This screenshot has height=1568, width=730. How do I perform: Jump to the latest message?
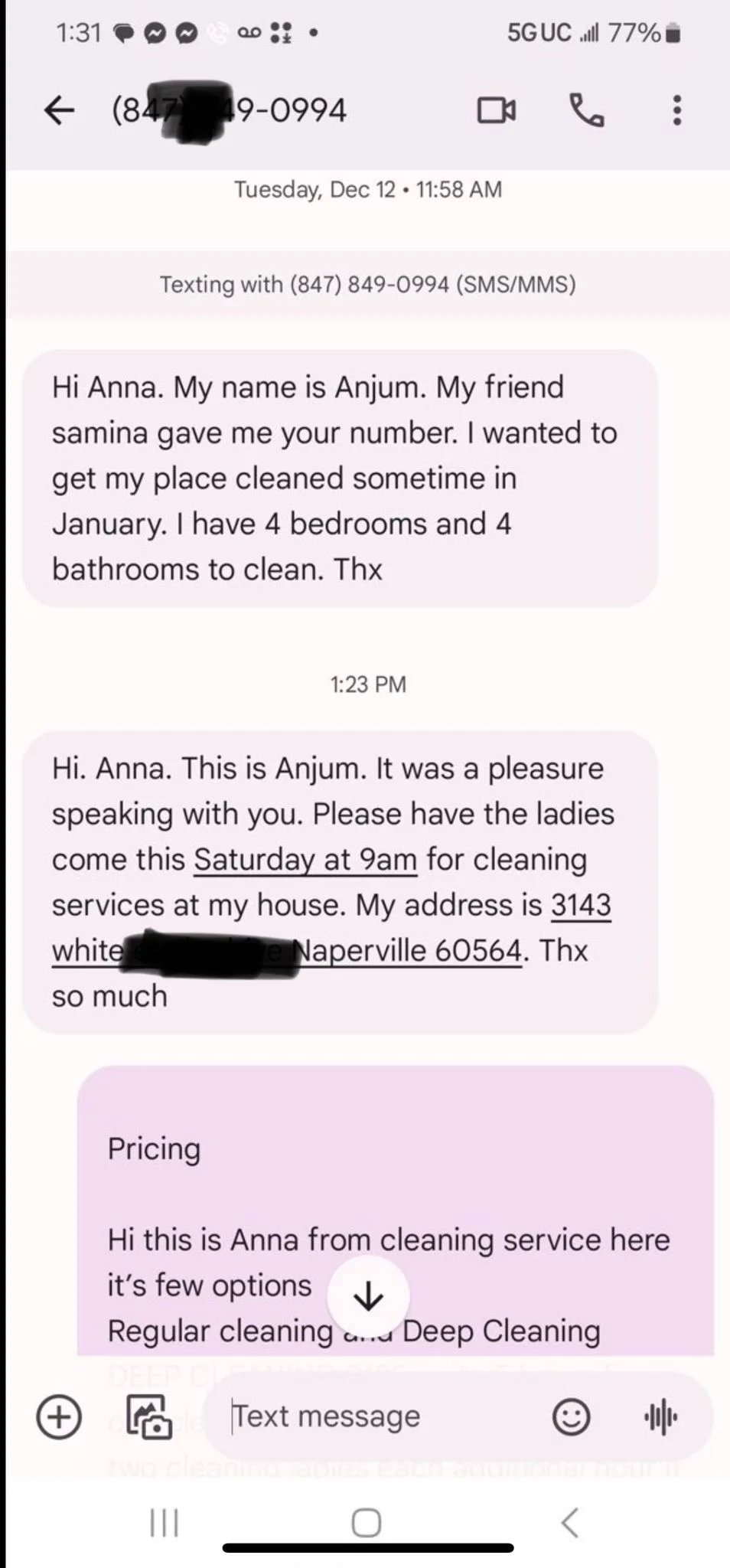pos(368,1296)
